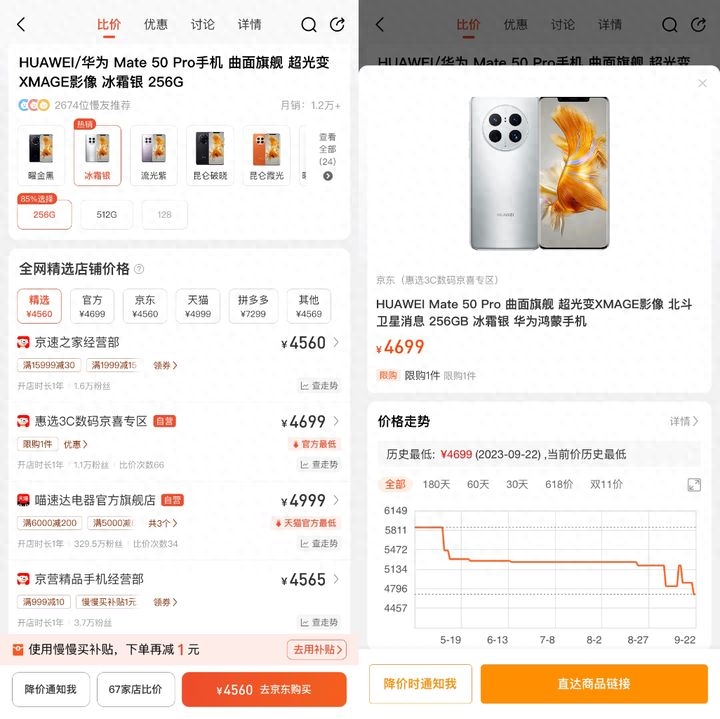Select the 曜金黑 color option
The height and width of the screenshot is (719, 720).
[41, 155]
